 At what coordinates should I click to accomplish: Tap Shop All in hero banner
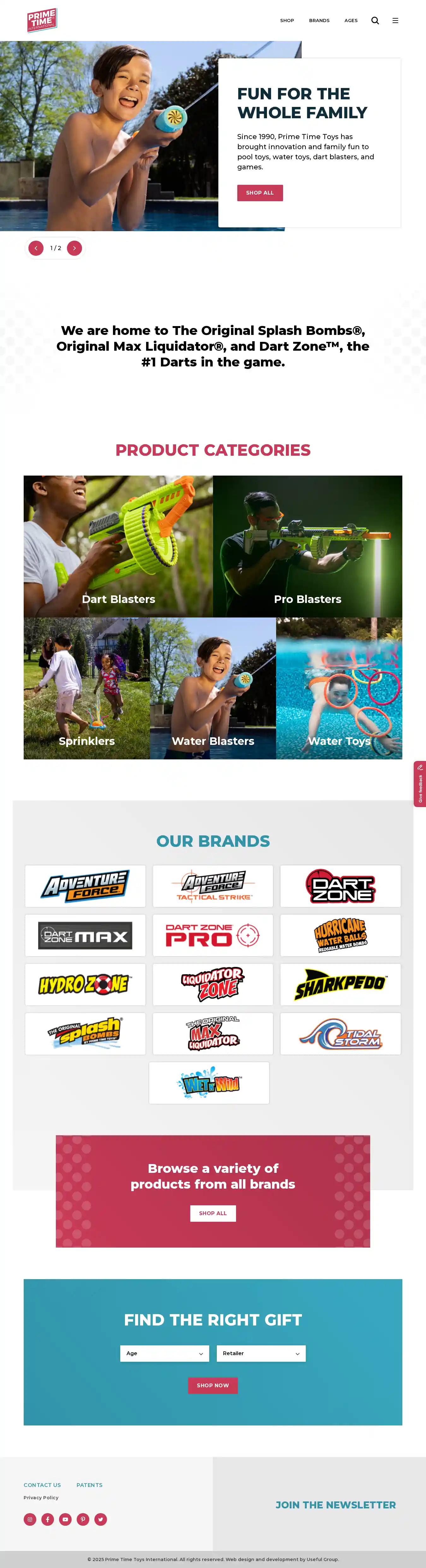260,193
